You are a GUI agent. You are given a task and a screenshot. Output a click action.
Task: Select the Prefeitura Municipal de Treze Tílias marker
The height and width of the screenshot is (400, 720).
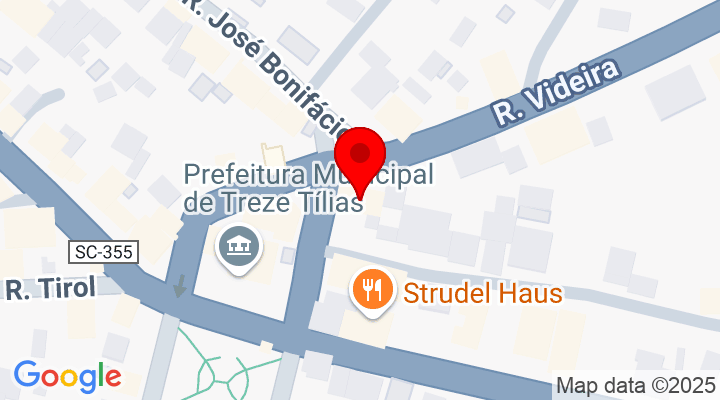pyautogui.click(x=238, y=246)
